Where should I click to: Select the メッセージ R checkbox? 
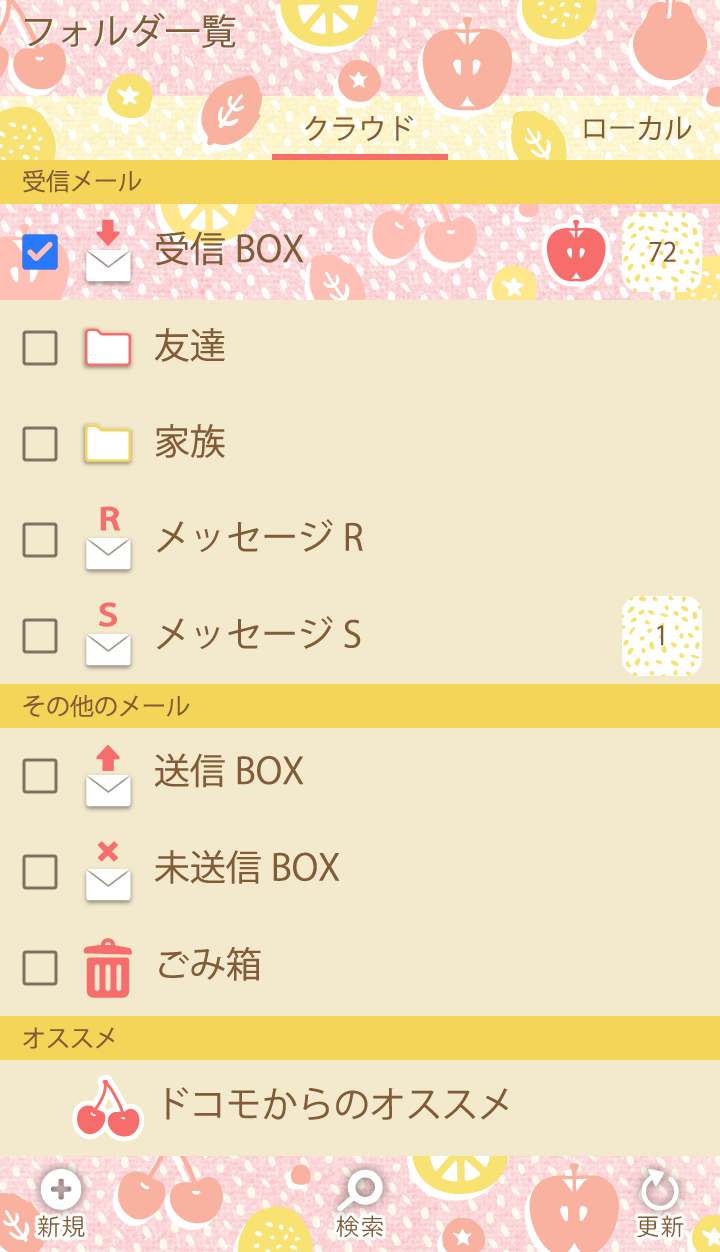pos(40,540)
